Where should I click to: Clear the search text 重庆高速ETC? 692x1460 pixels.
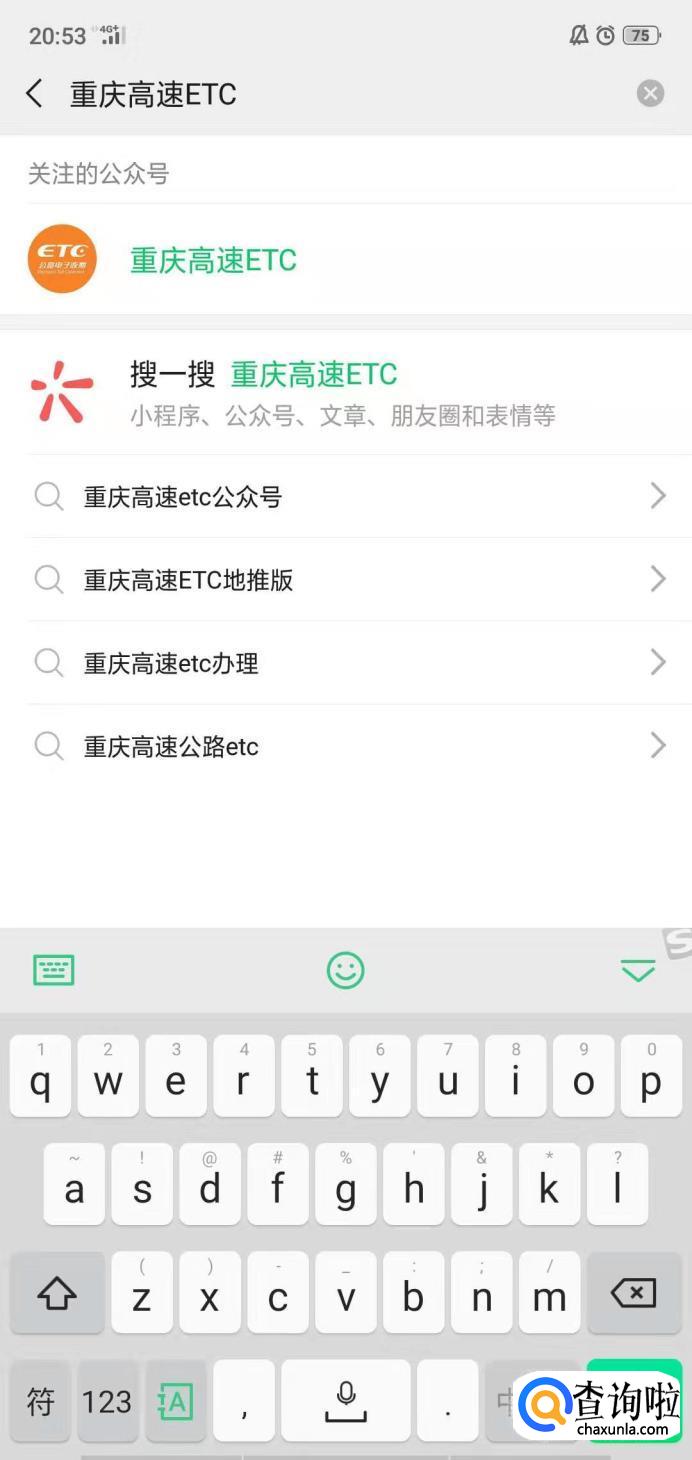650,94
